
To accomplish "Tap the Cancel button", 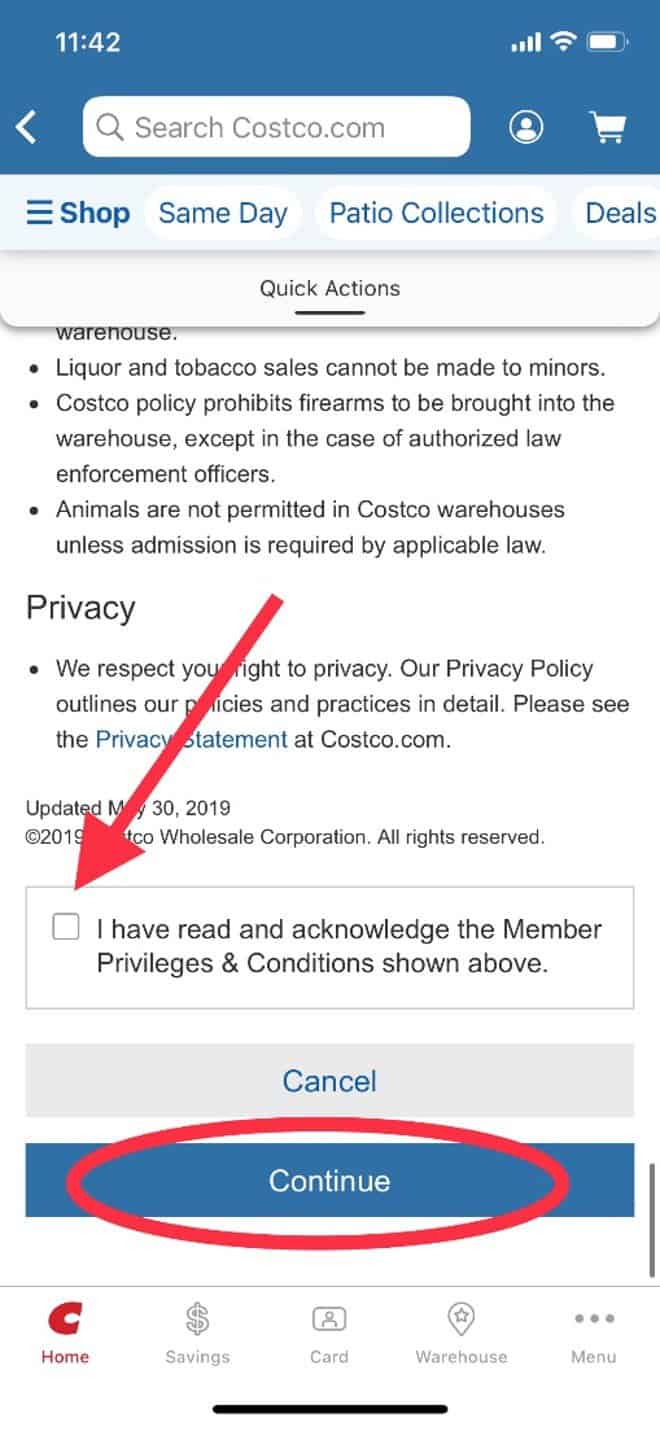I will pyautogui.click(x=330, y=1080).
